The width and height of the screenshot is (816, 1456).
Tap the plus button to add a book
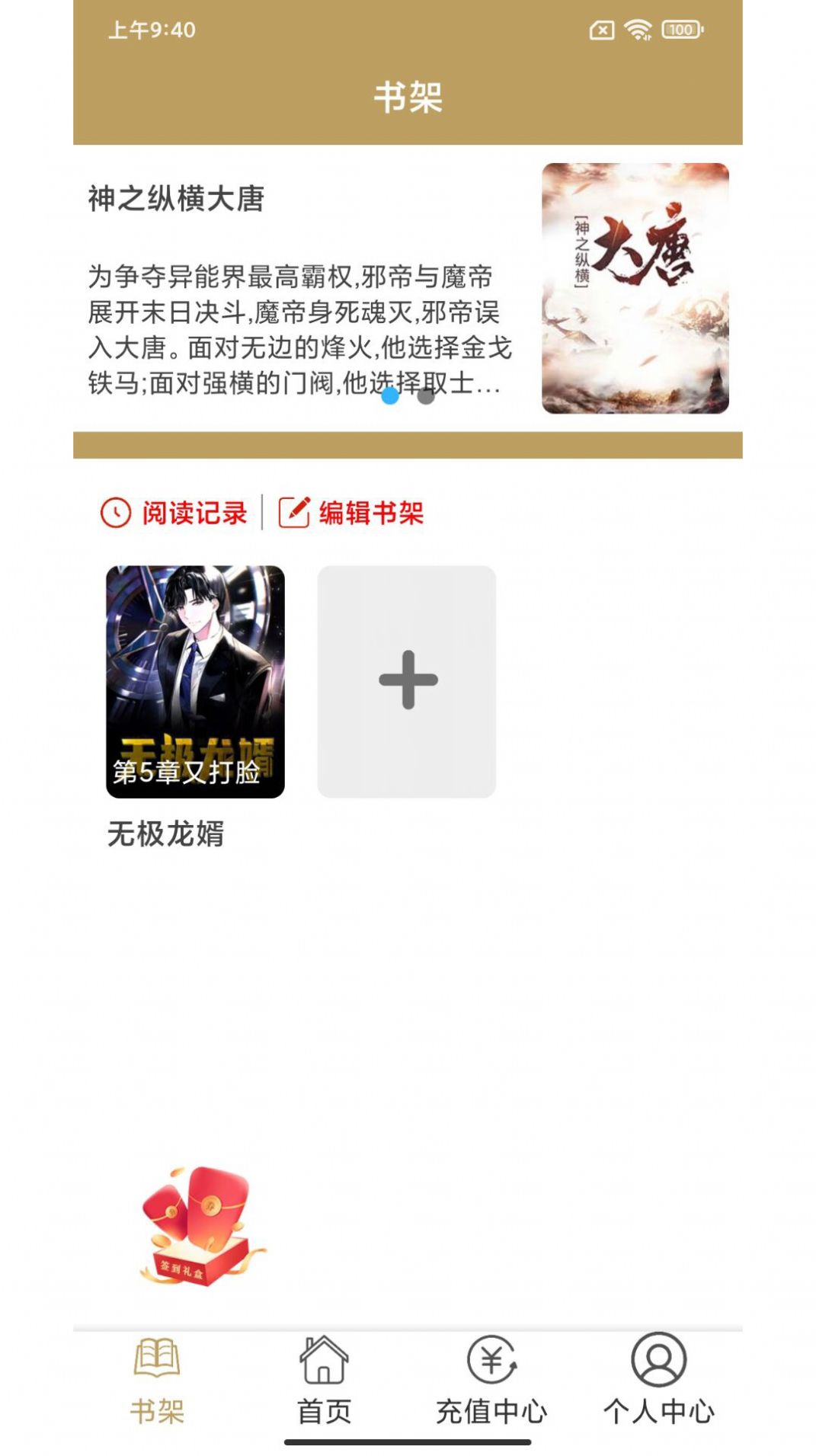point(408,680)
